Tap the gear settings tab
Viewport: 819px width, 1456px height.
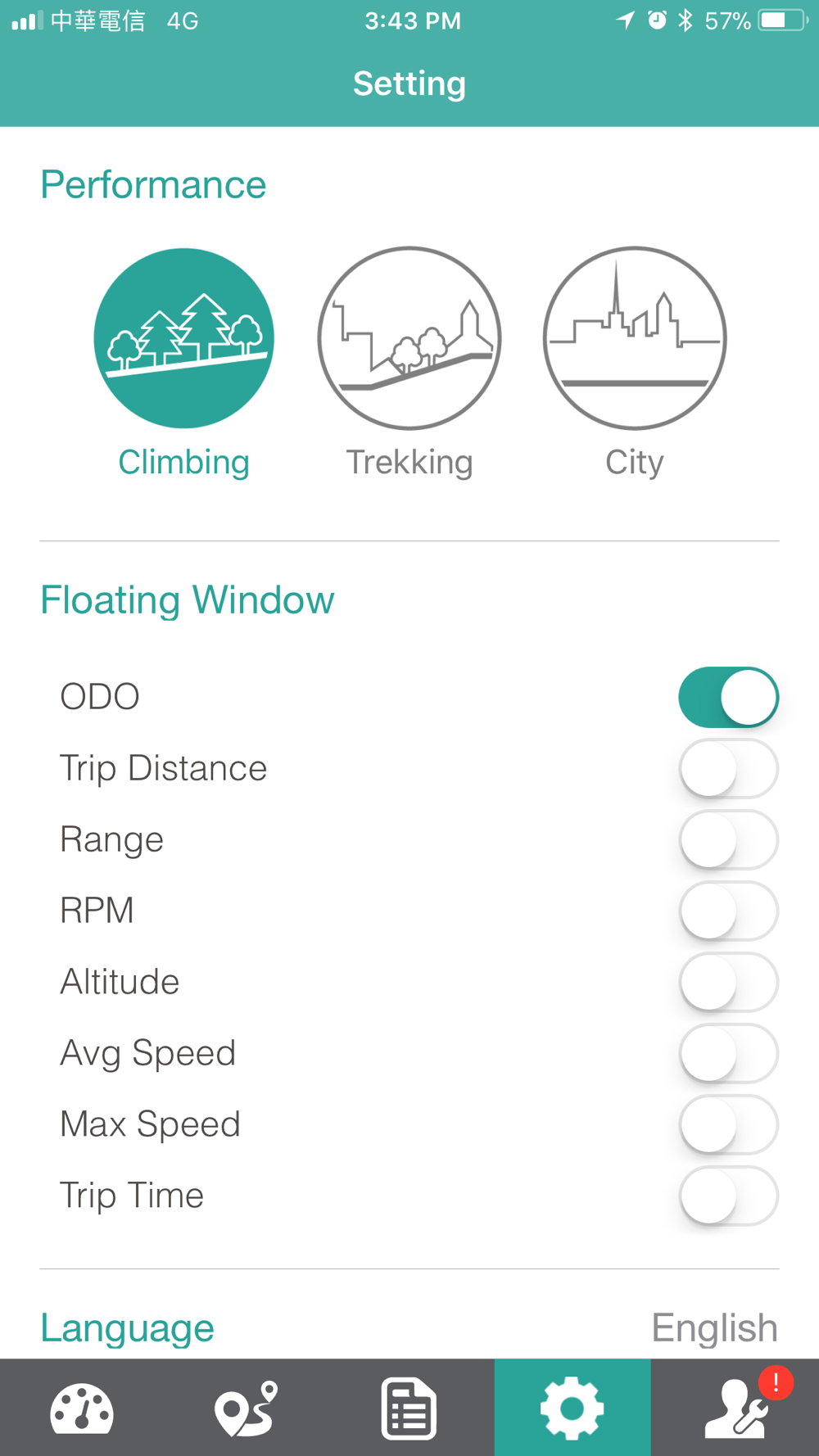[572, 1409]
